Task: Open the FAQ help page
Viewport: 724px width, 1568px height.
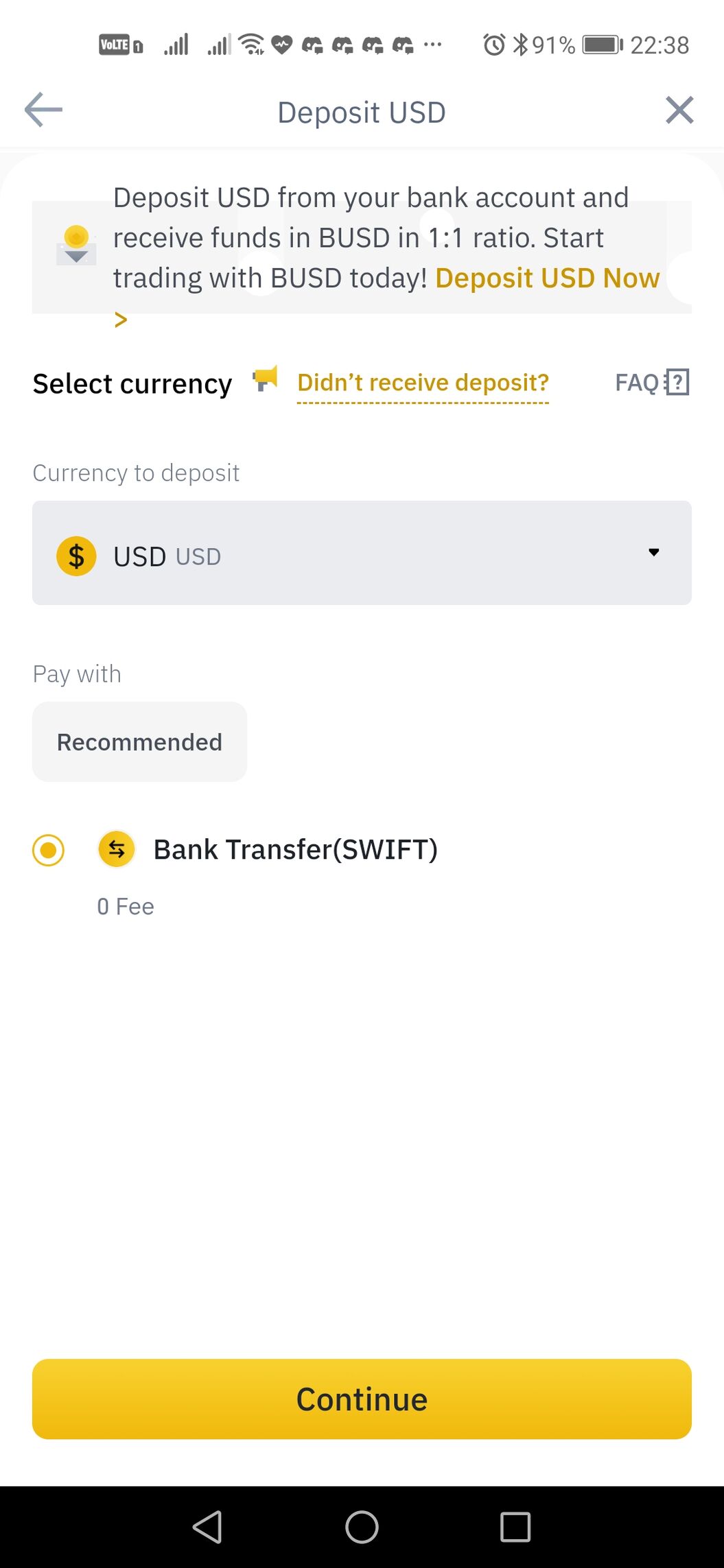Action: [651, 382]
